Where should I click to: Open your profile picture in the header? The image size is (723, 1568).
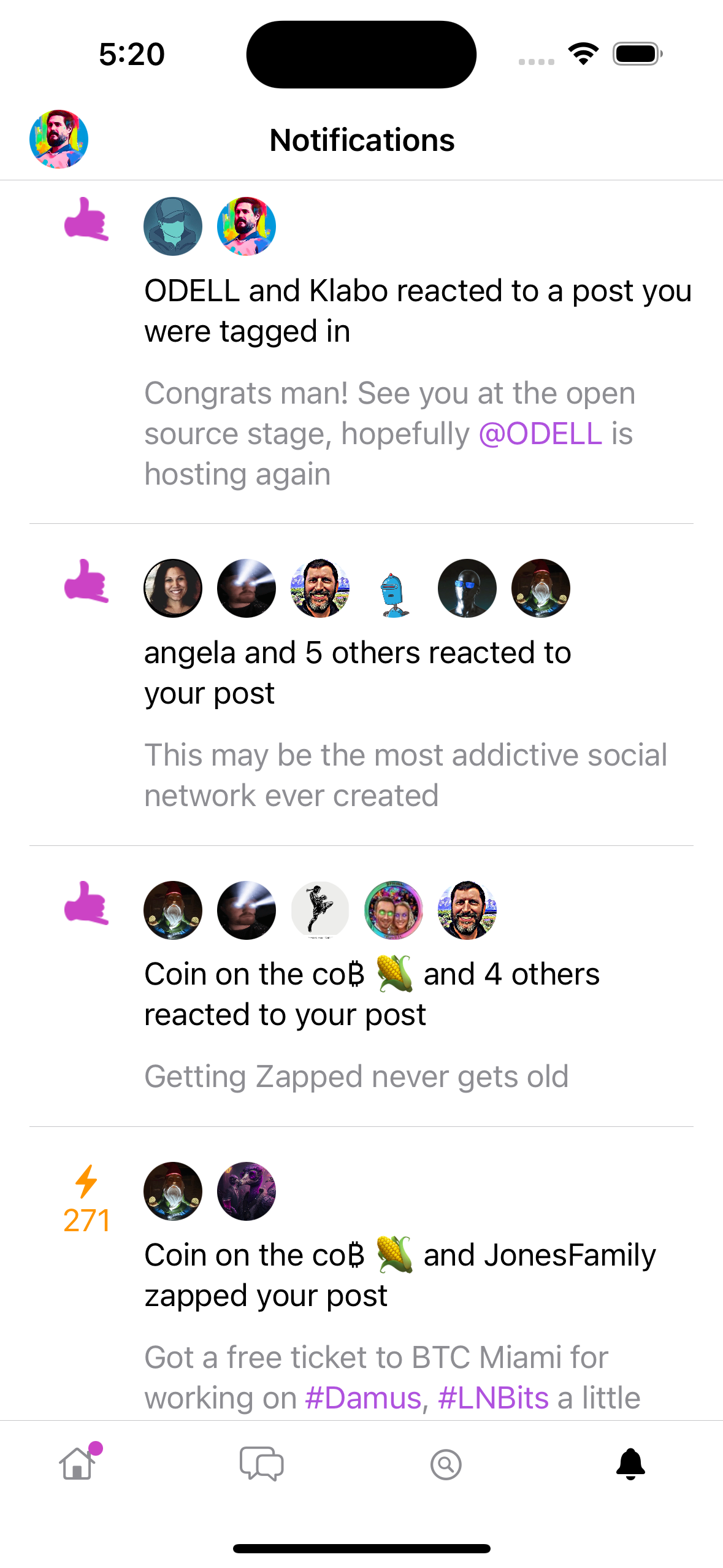[59, 139]
